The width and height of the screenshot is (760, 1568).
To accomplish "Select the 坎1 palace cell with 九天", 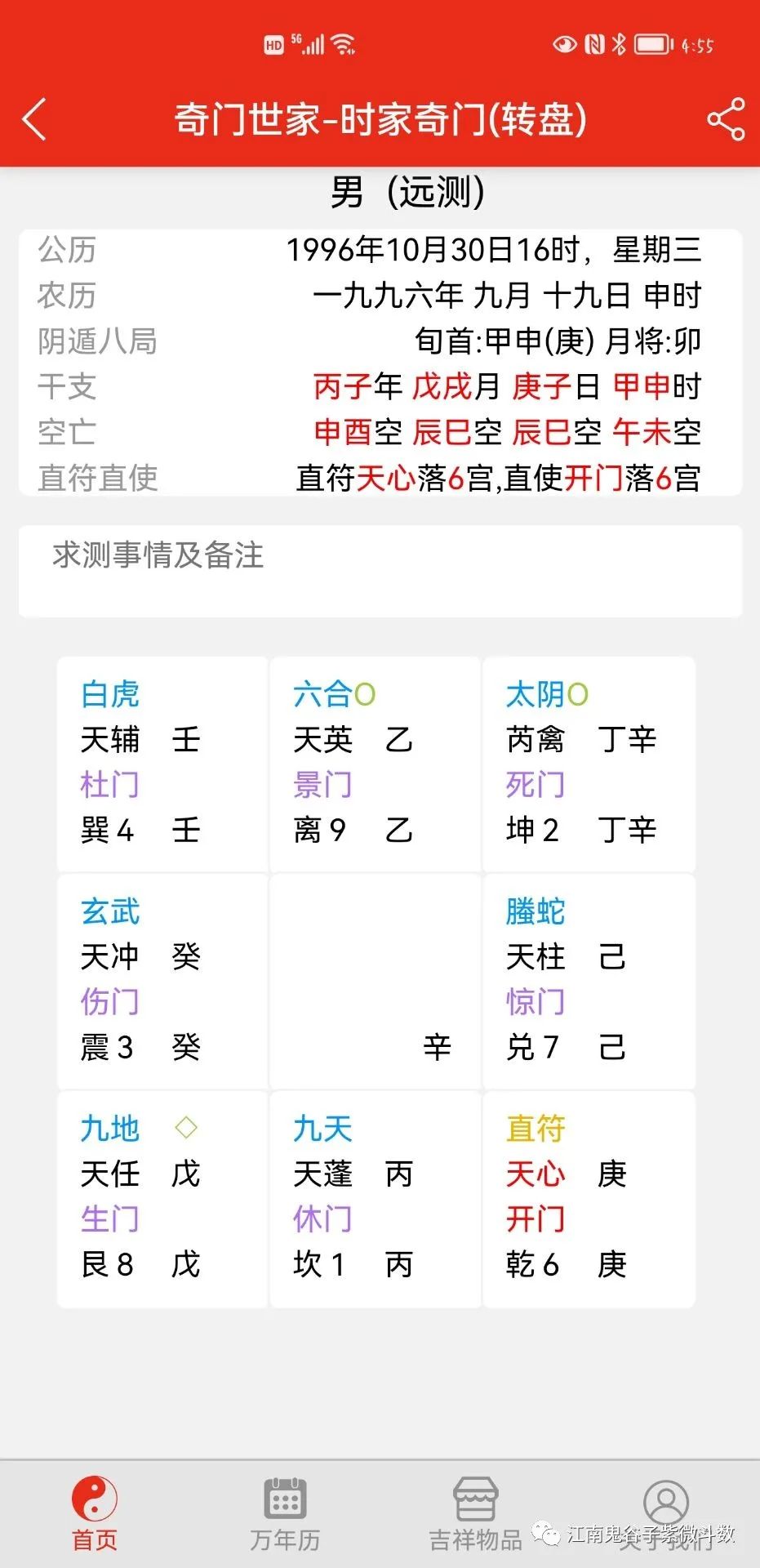I will click(x=376, y=1199).
